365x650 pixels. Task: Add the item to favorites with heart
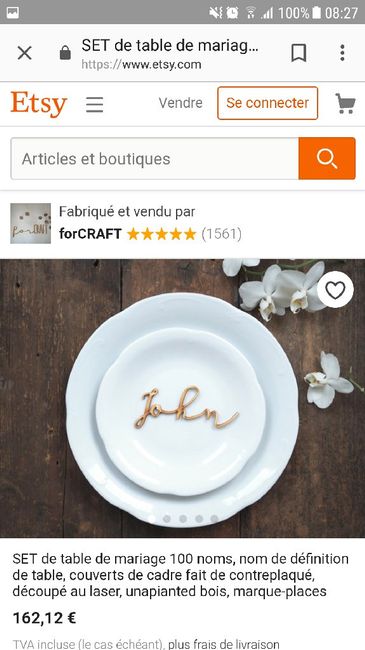(335, 290)
